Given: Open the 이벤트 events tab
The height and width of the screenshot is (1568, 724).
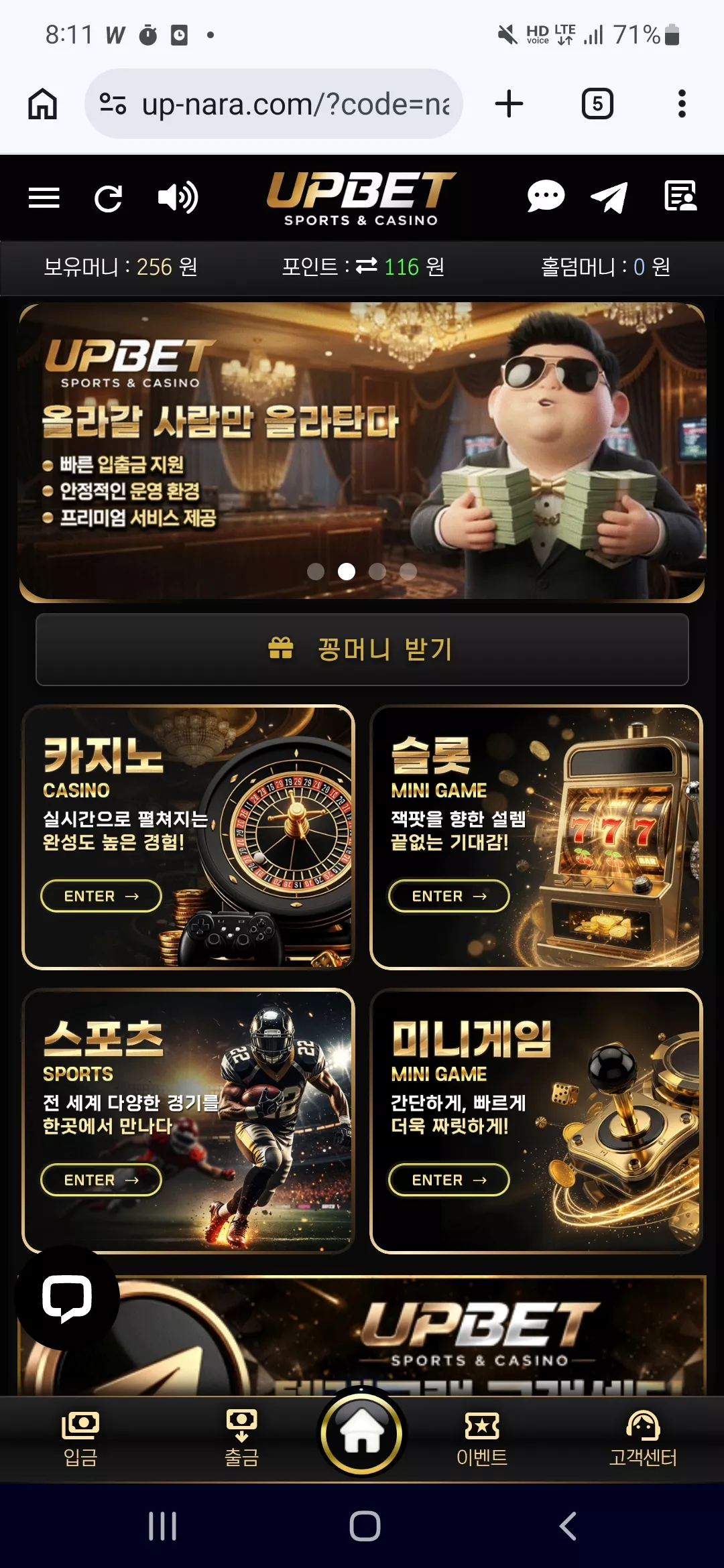Looking at the screenshot, I should [482, 1439].
